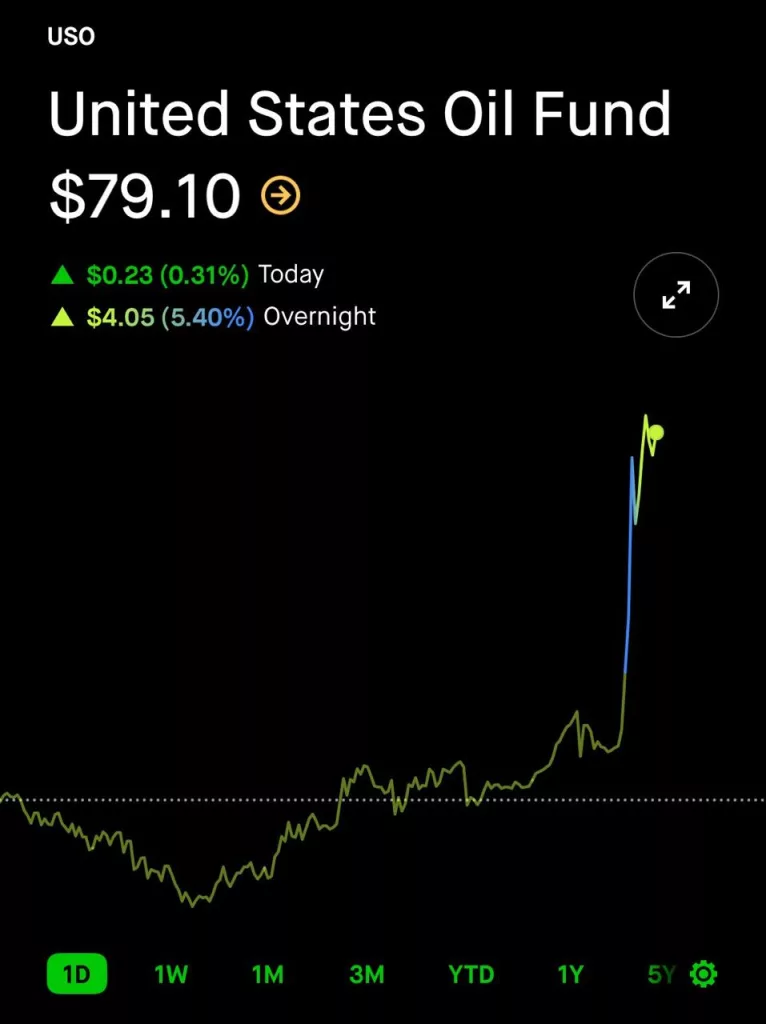Switch chart to 3M view

(x=367, y=974)
